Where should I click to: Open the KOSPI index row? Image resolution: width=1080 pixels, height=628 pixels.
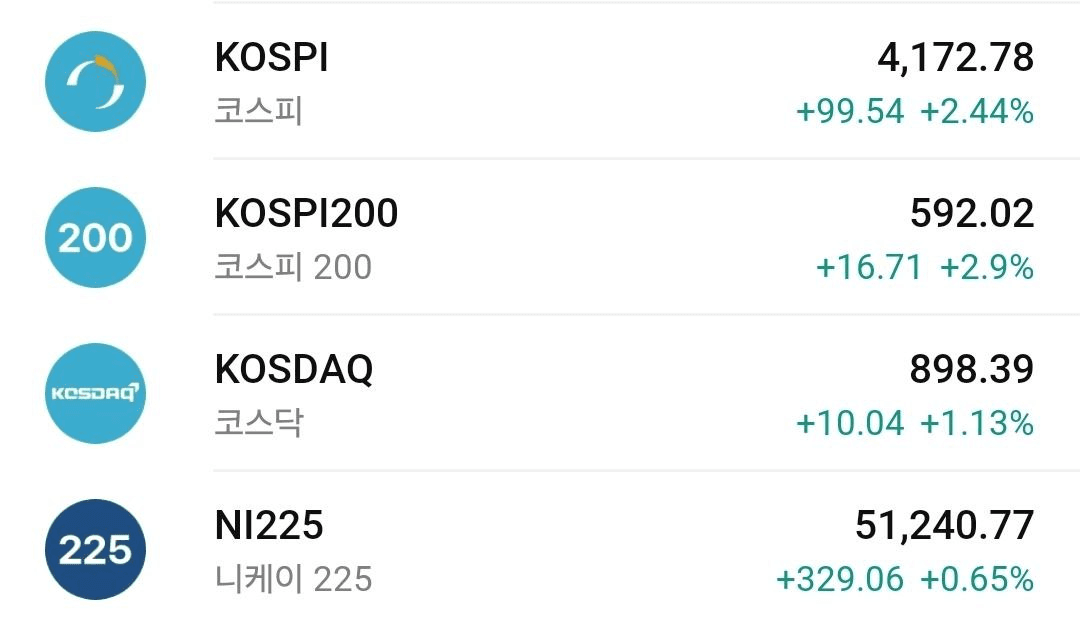[x=540, y=82]
